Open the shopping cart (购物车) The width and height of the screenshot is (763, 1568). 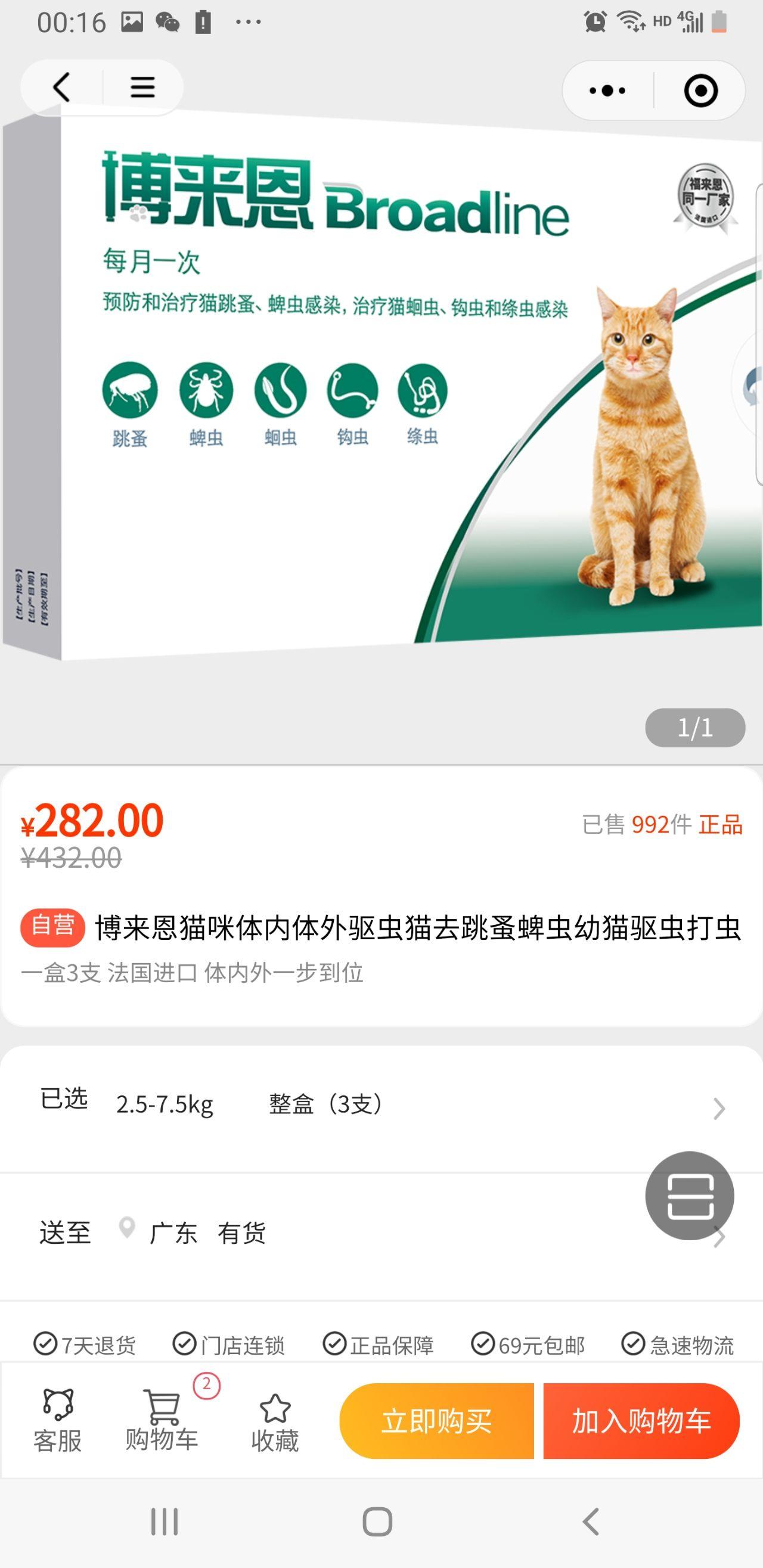(162, 1421)
